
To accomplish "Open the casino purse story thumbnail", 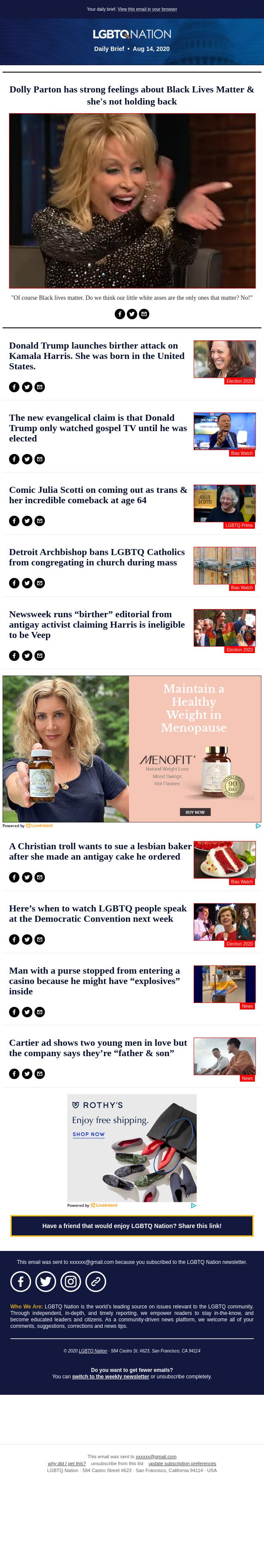I will click(x=224, y=984).
